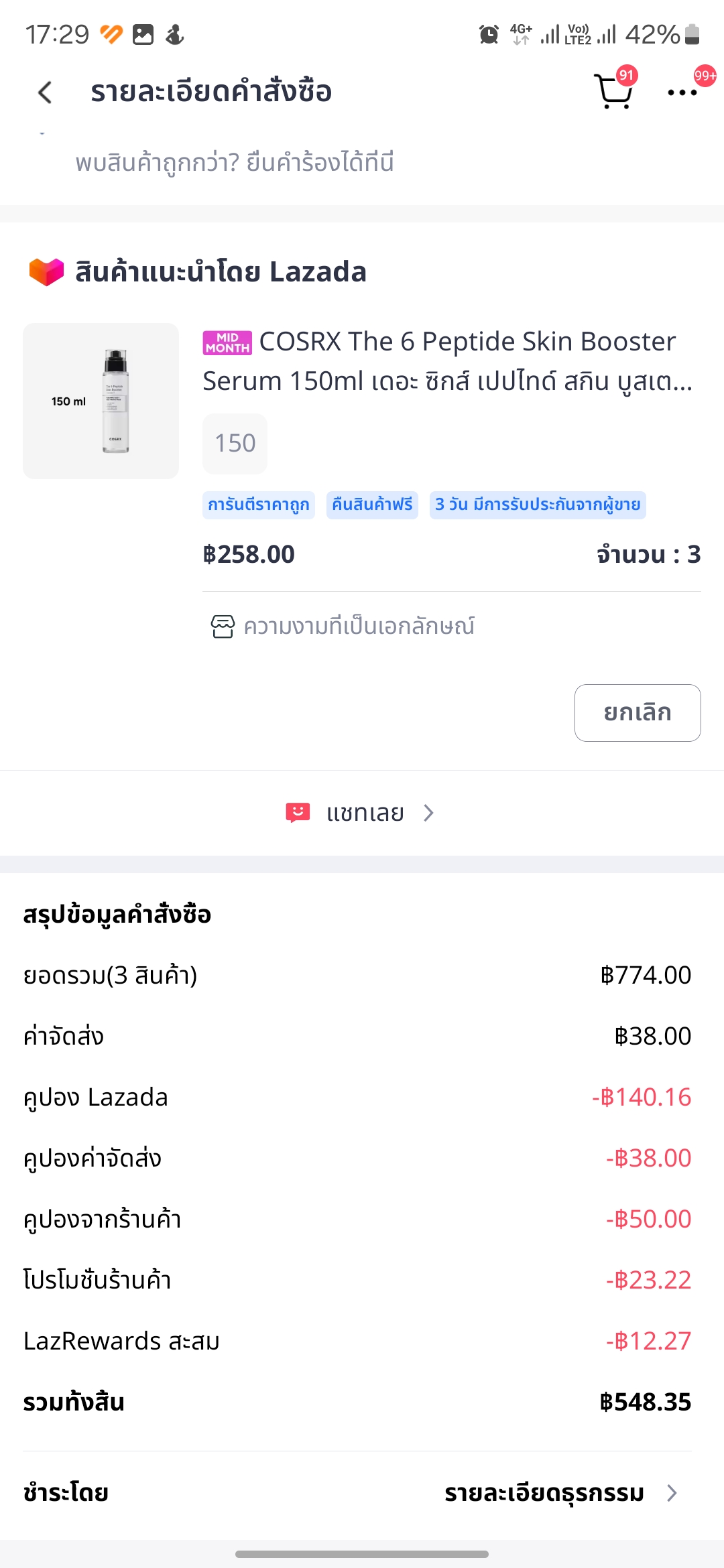The height and width of the screenshot is (1568, 724).
Task: Tap the cheaper price claim link
Action: pyautogui.click(x=234, y=163)
